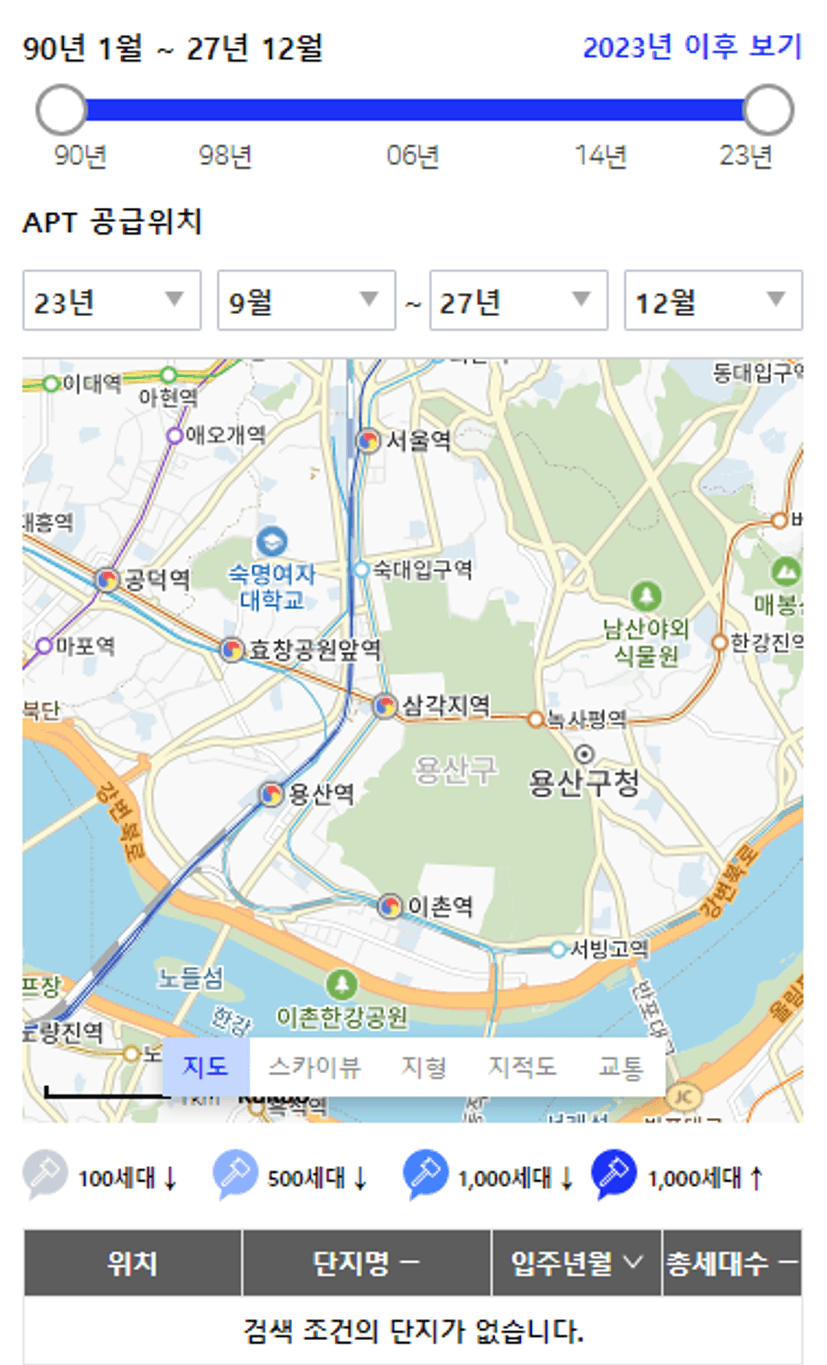
Task: Open the 9월 start month dropdown
Action: point(307,300)
